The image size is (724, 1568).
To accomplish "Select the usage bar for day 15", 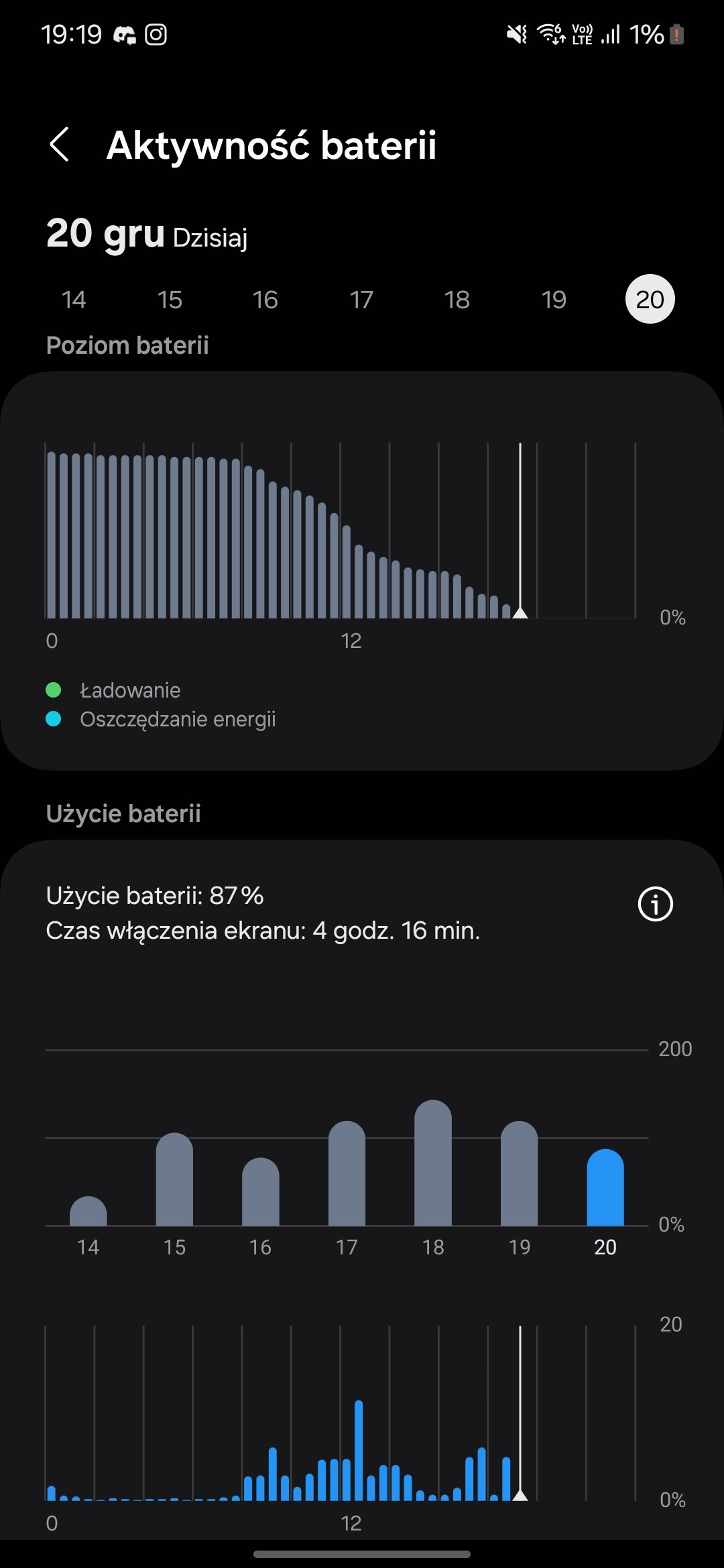I will tap(174, 1179).
